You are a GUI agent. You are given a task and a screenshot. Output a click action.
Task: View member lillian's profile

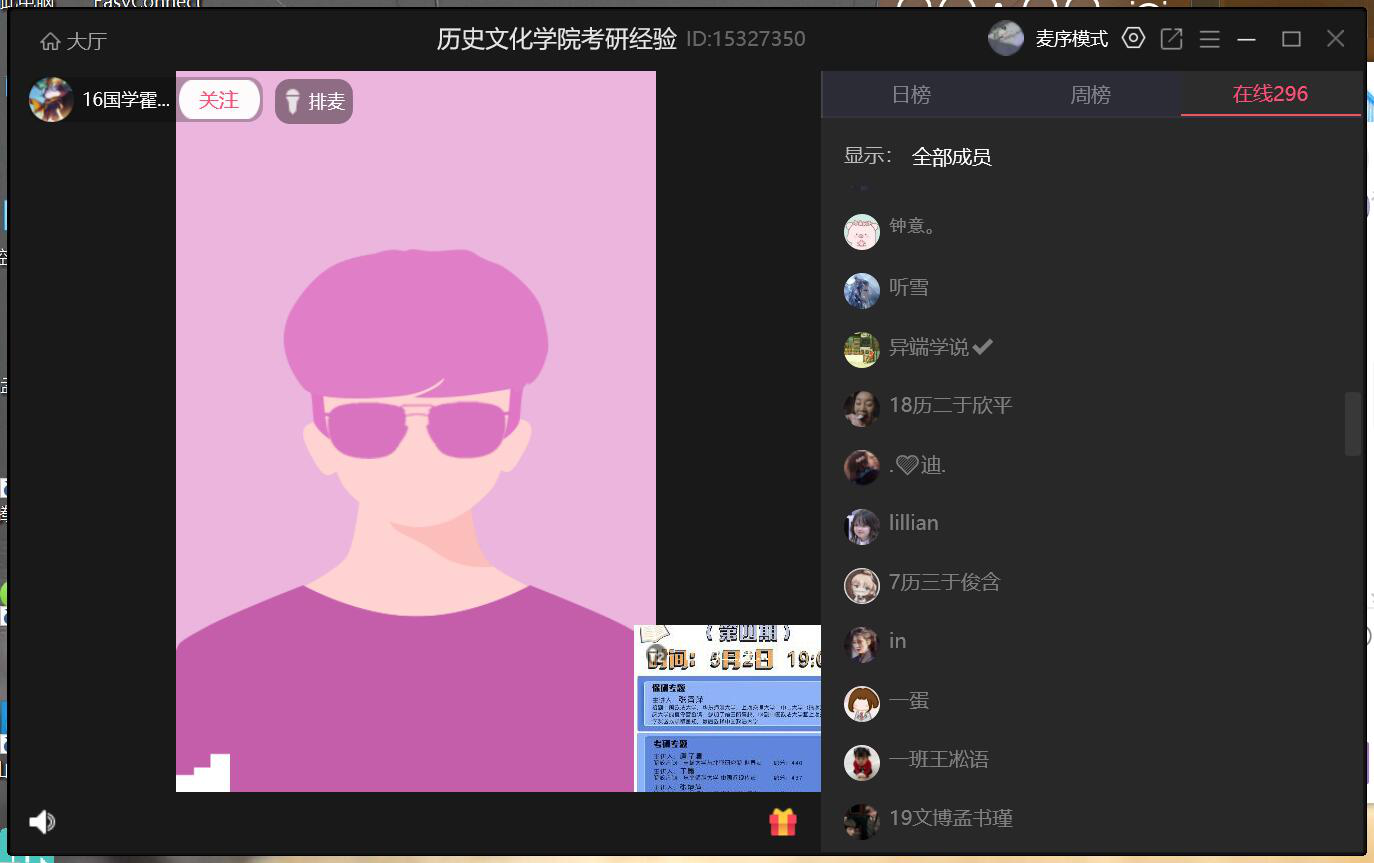913,523
